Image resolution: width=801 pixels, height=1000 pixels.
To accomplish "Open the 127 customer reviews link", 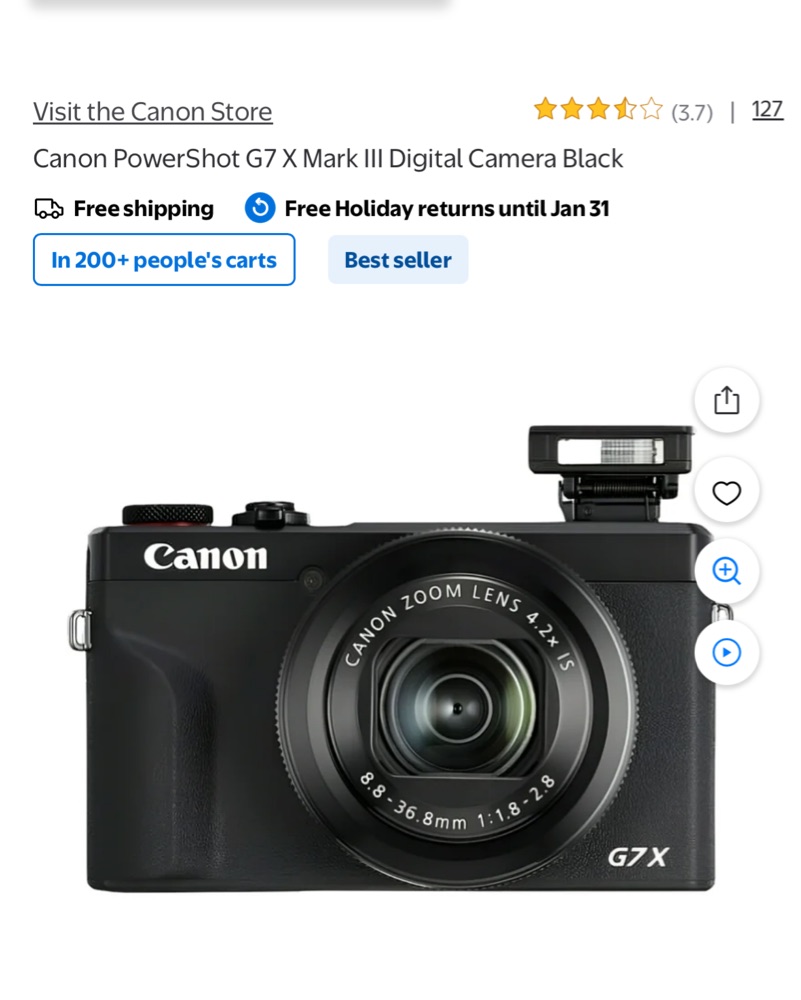I will 767,110.
